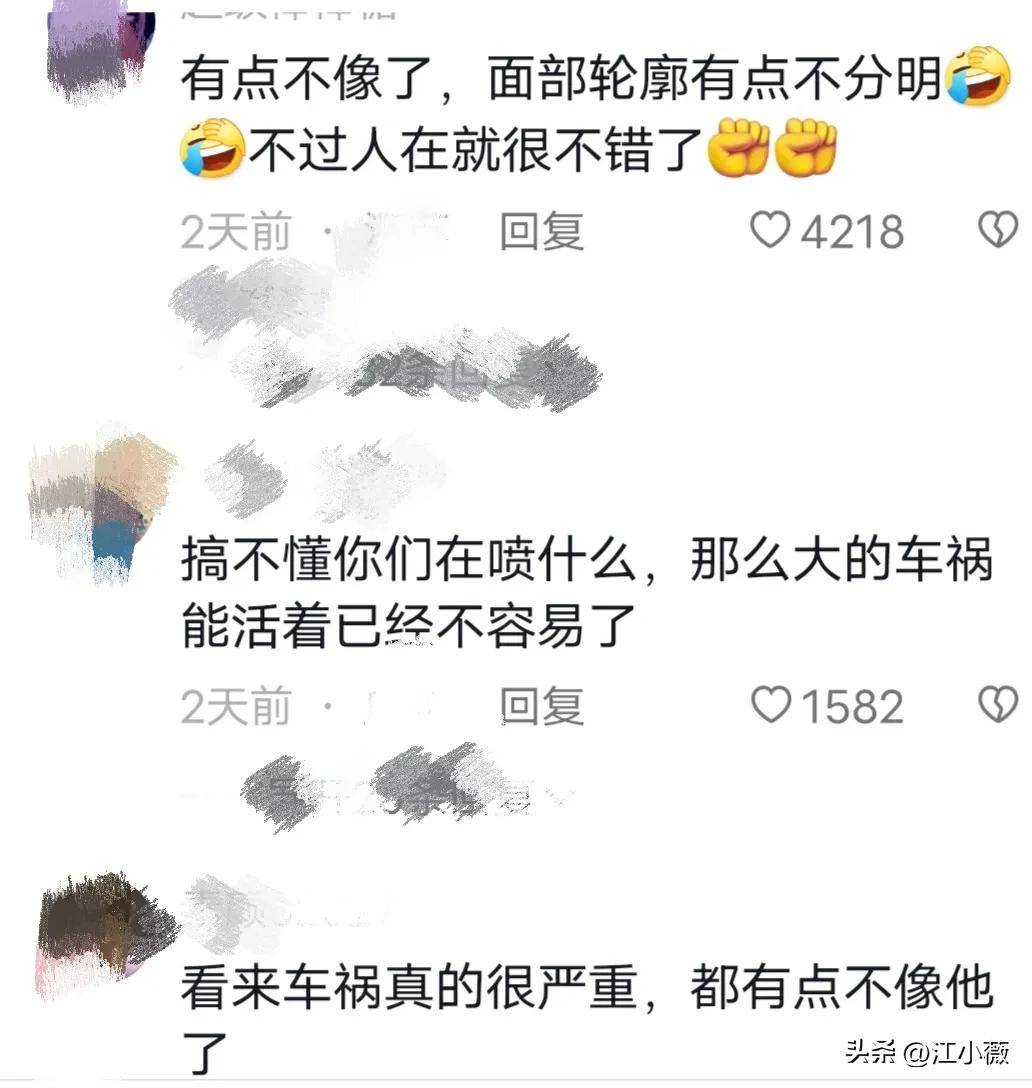Image resolution: width=1032 pixels, height=1088 pixels.
Task: Dislike the comment with 4218 likes
Action: click(x=996, y=232)
